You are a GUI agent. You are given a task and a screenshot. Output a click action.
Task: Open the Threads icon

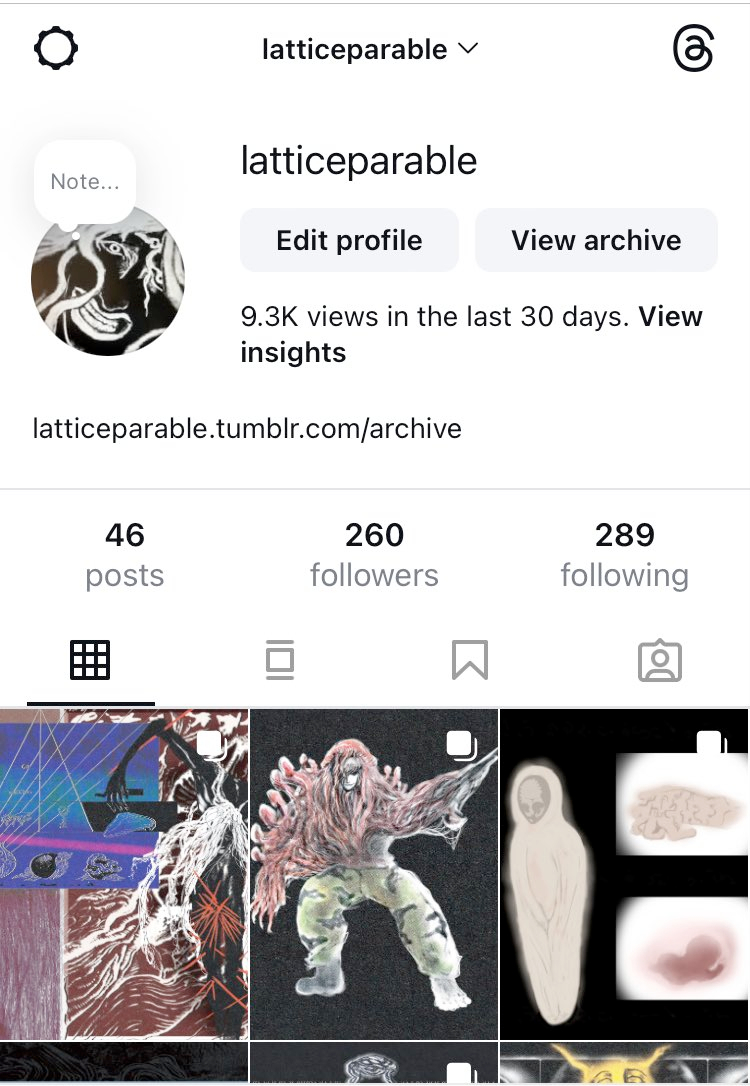(693, 49)
